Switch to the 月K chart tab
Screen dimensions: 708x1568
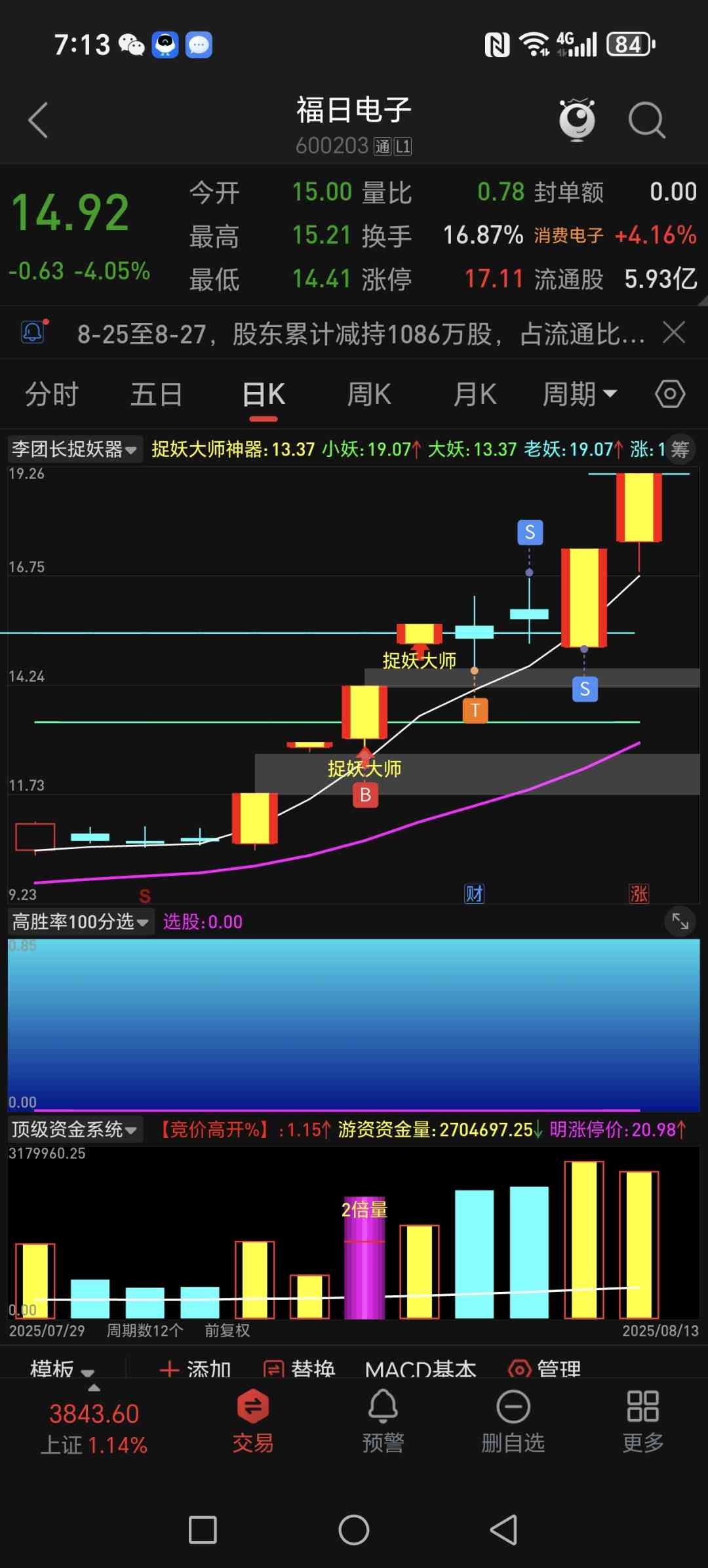(x=475, y=395)
